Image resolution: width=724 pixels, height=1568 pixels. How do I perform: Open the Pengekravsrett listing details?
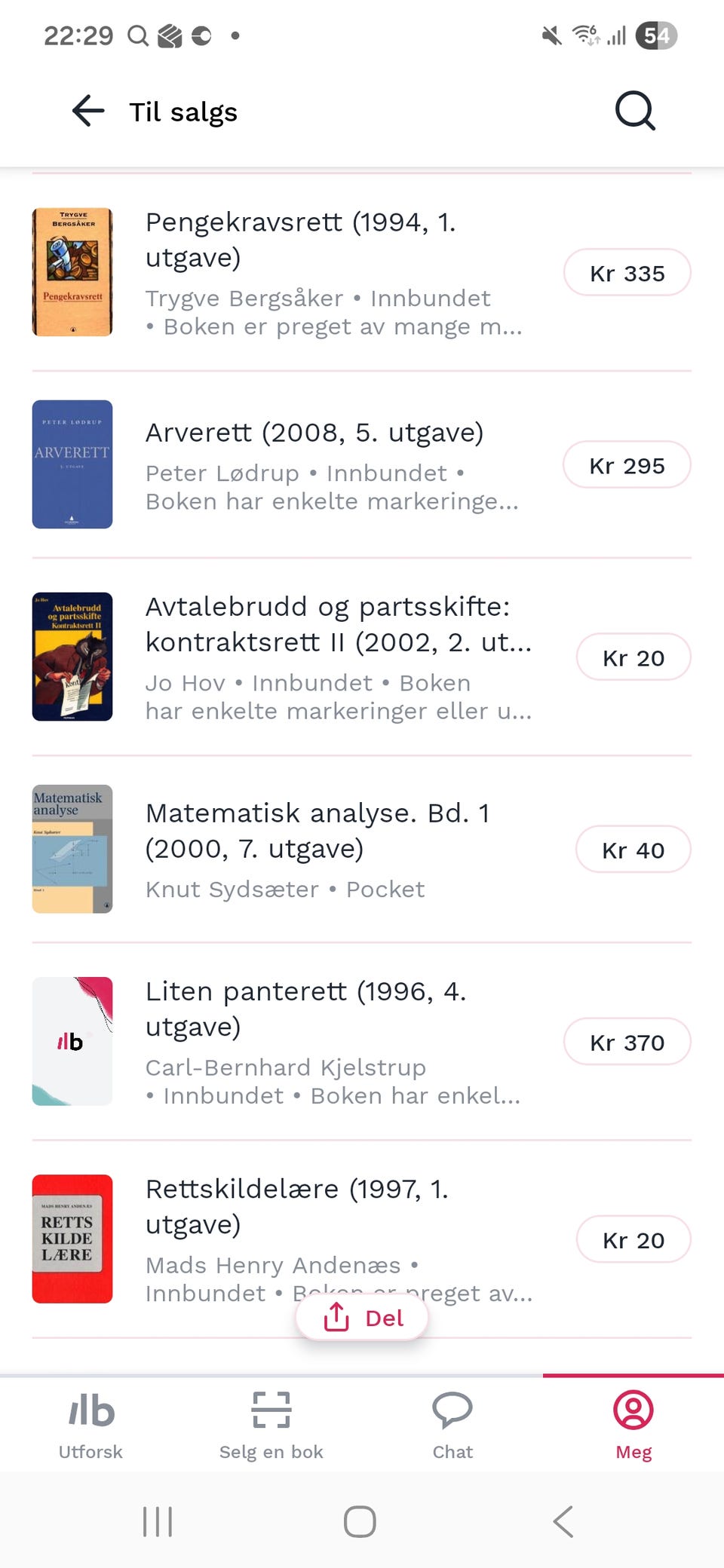click(302, 240)
